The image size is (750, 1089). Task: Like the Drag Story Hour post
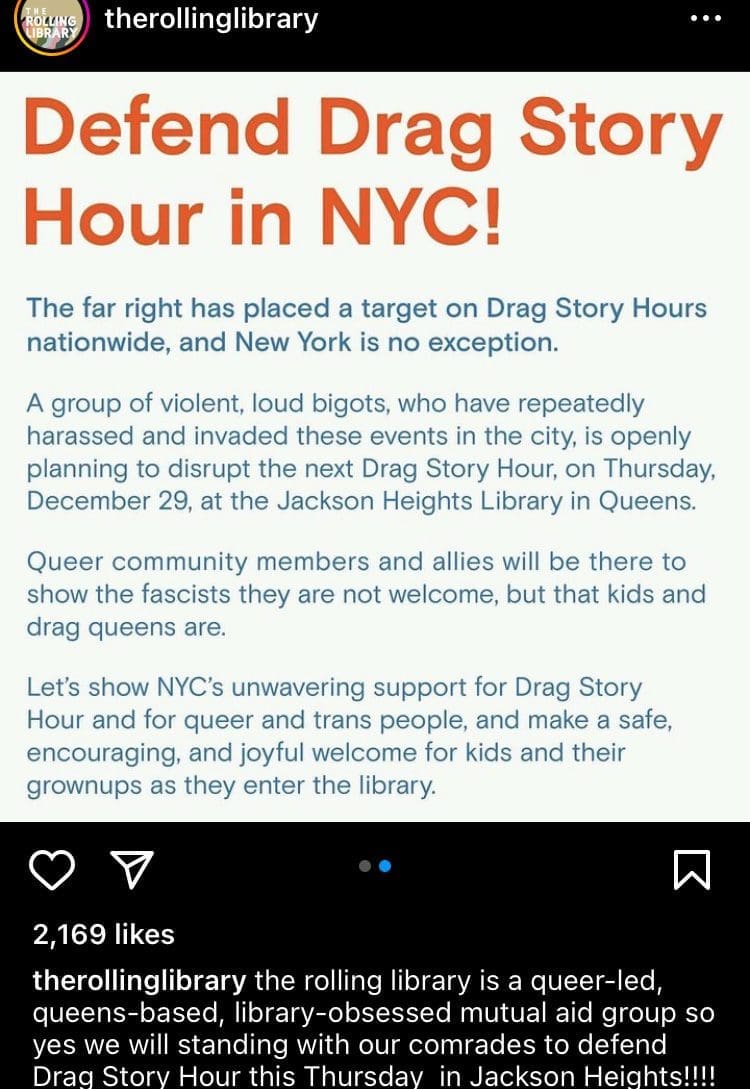(52, 869)
